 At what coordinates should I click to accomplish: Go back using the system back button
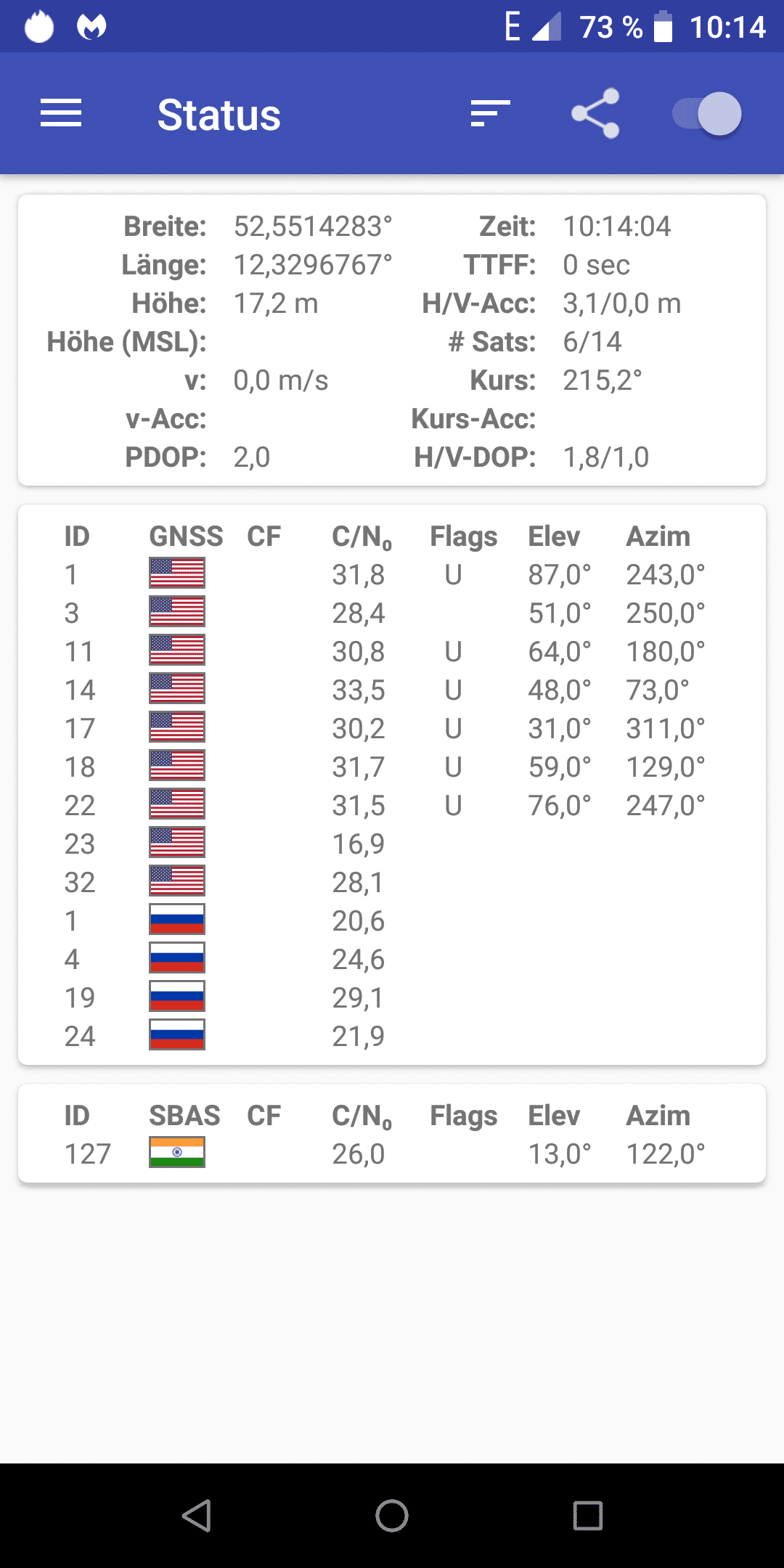[x=197, y=1516]
